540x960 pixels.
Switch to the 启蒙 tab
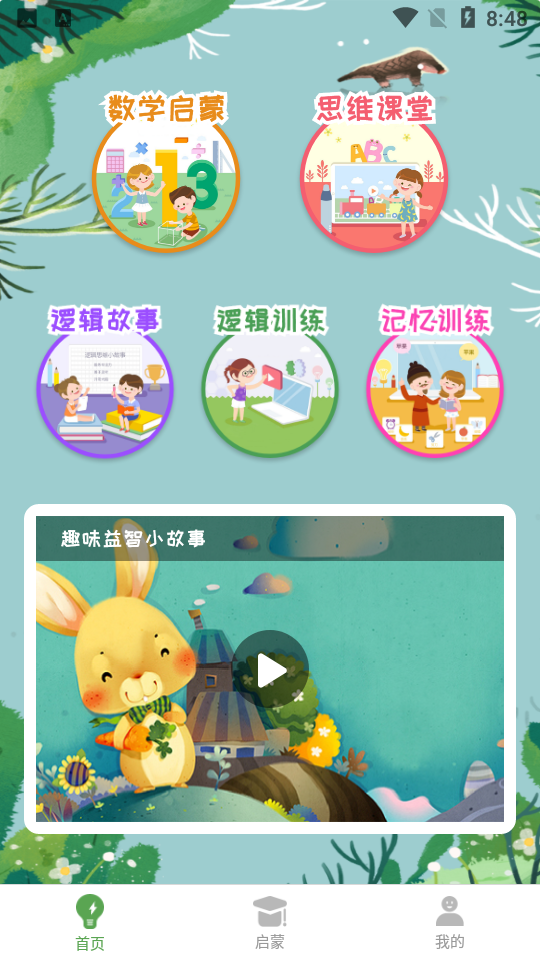[270, 923]
